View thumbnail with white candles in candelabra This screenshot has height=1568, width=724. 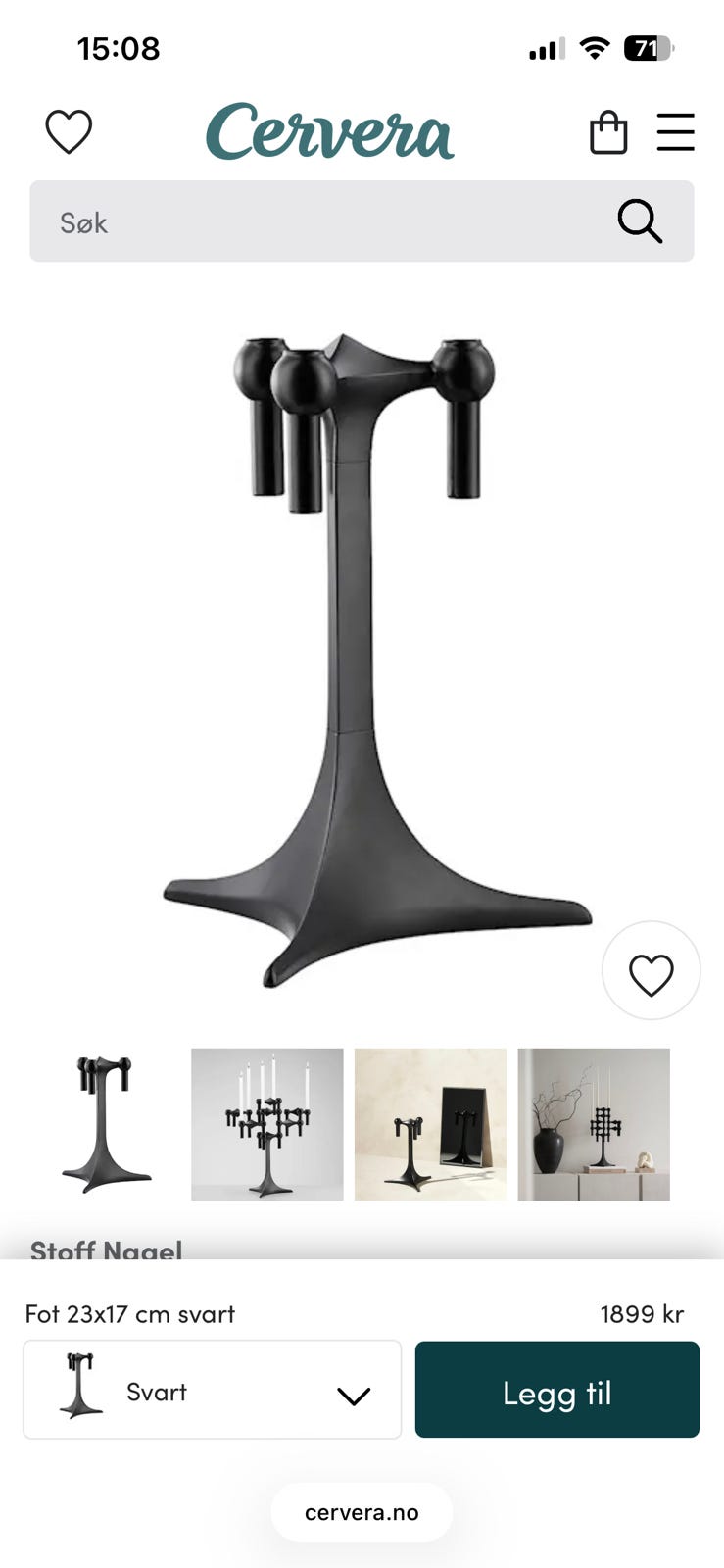pyautogui.click(x=266, y=1124)
